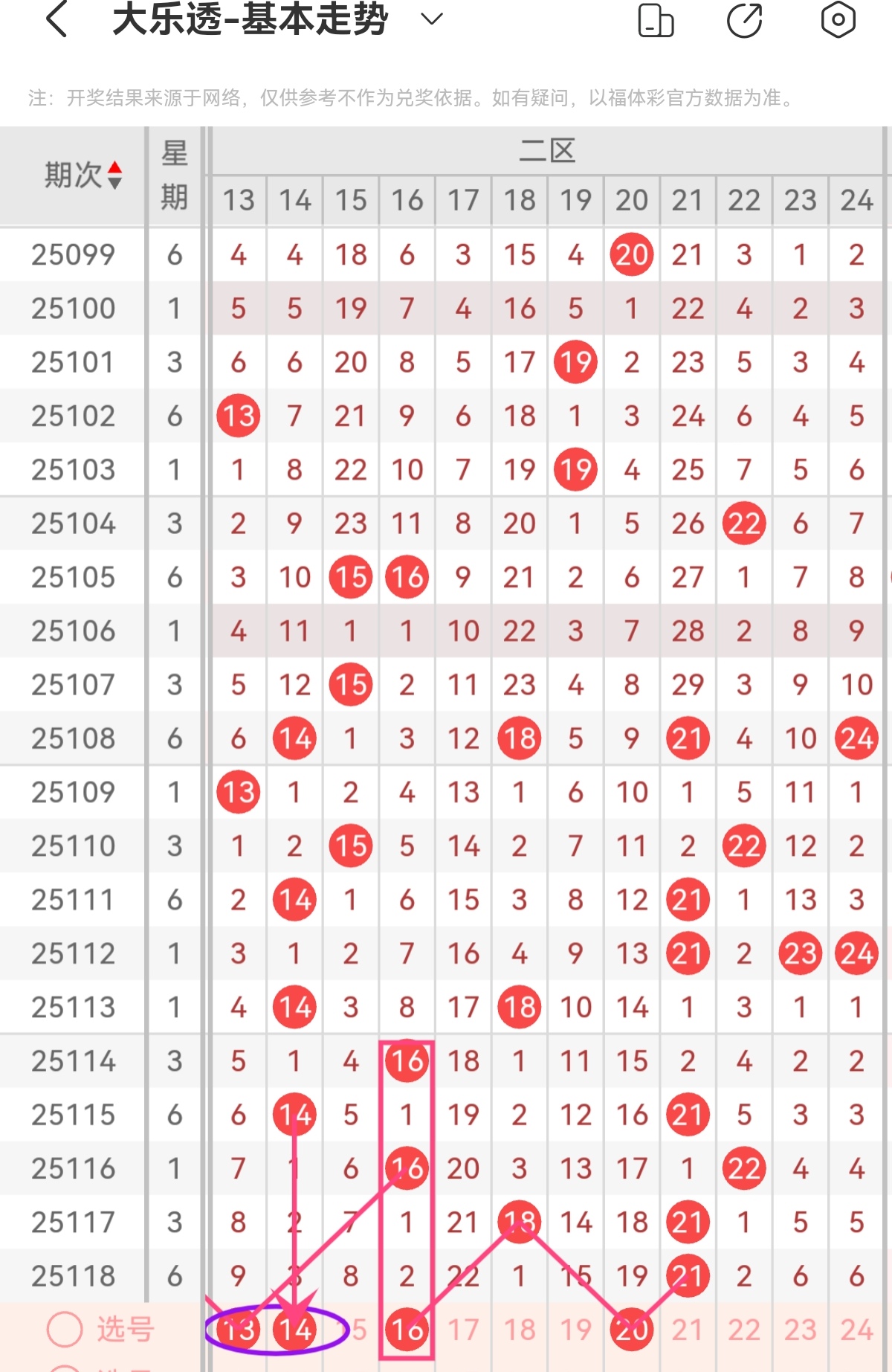892x1372 pixels.
Task: Open the floating window icon
Action: (x=656, y=19)
